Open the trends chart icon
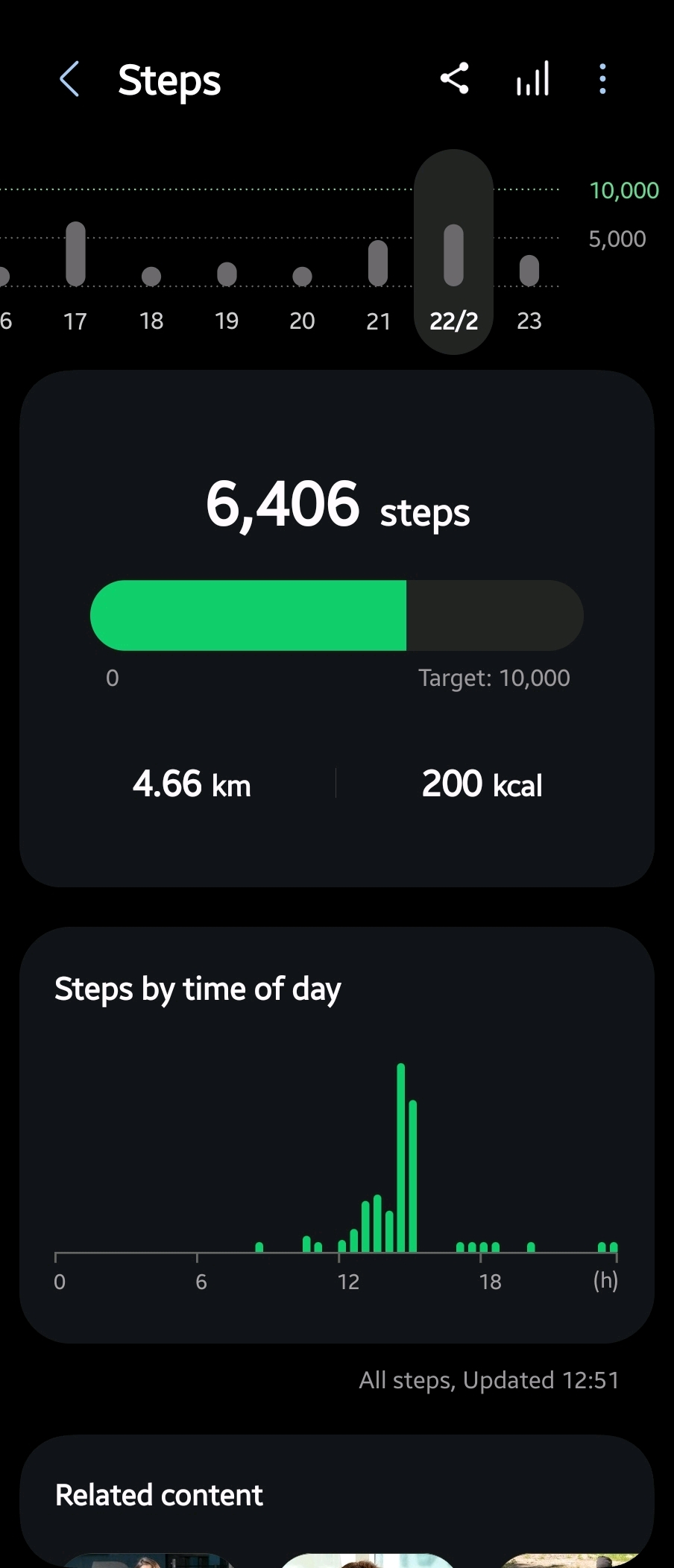Image resolution: width=674 pixels, height=1568 pixels. [533, 78]
